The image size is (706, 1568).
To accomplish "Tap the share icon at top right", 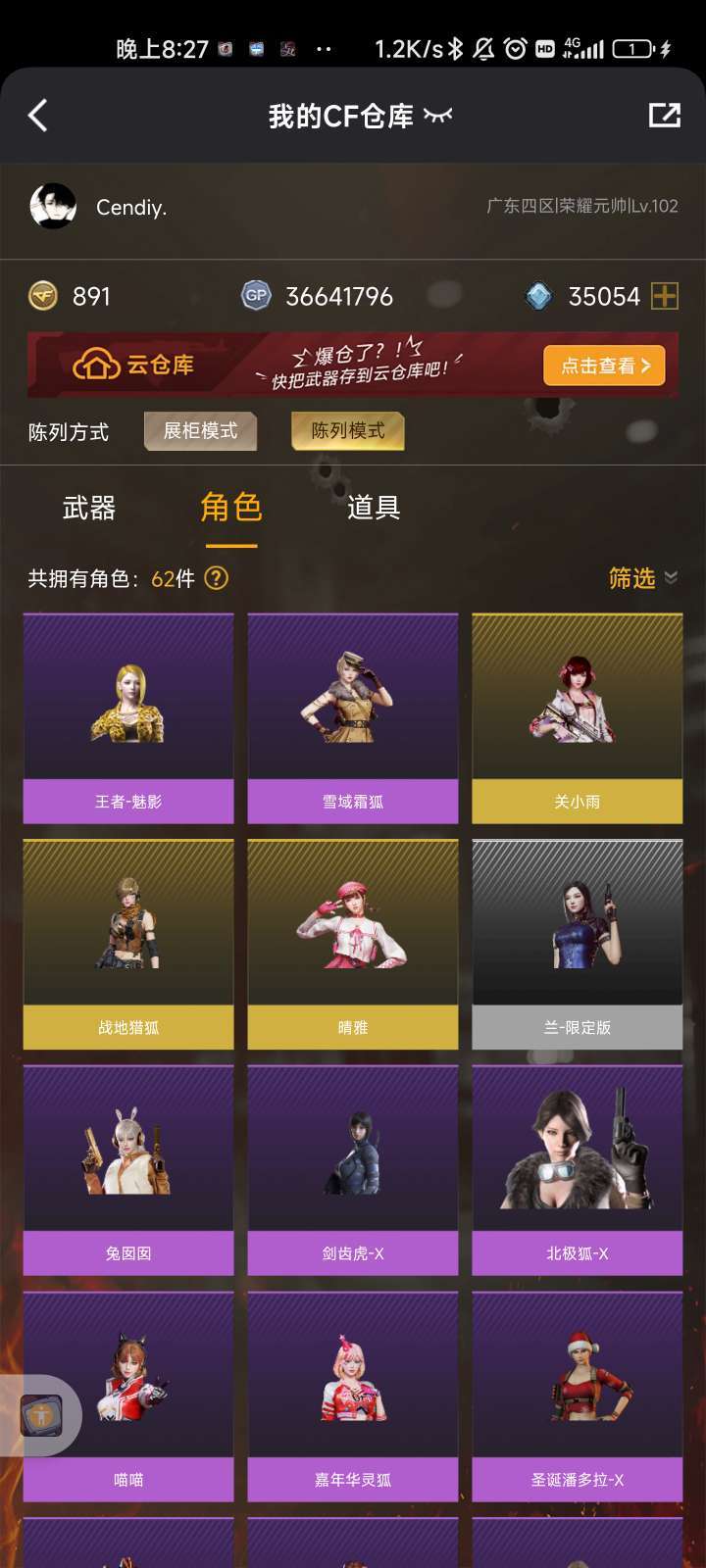I will coord(664,116).
